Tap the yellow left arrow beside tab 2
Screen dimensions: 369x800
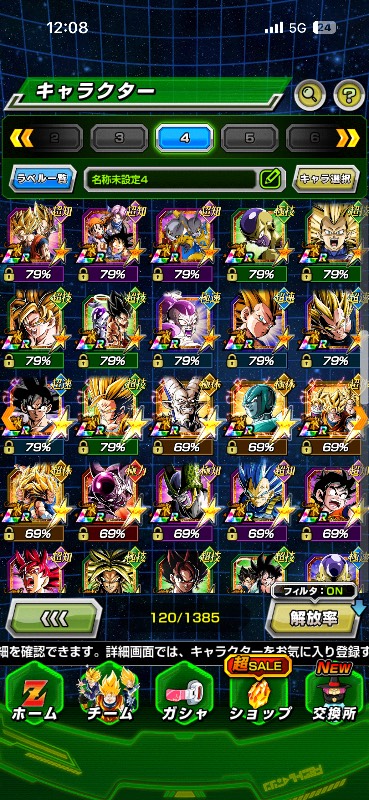(x=21, y=138)
